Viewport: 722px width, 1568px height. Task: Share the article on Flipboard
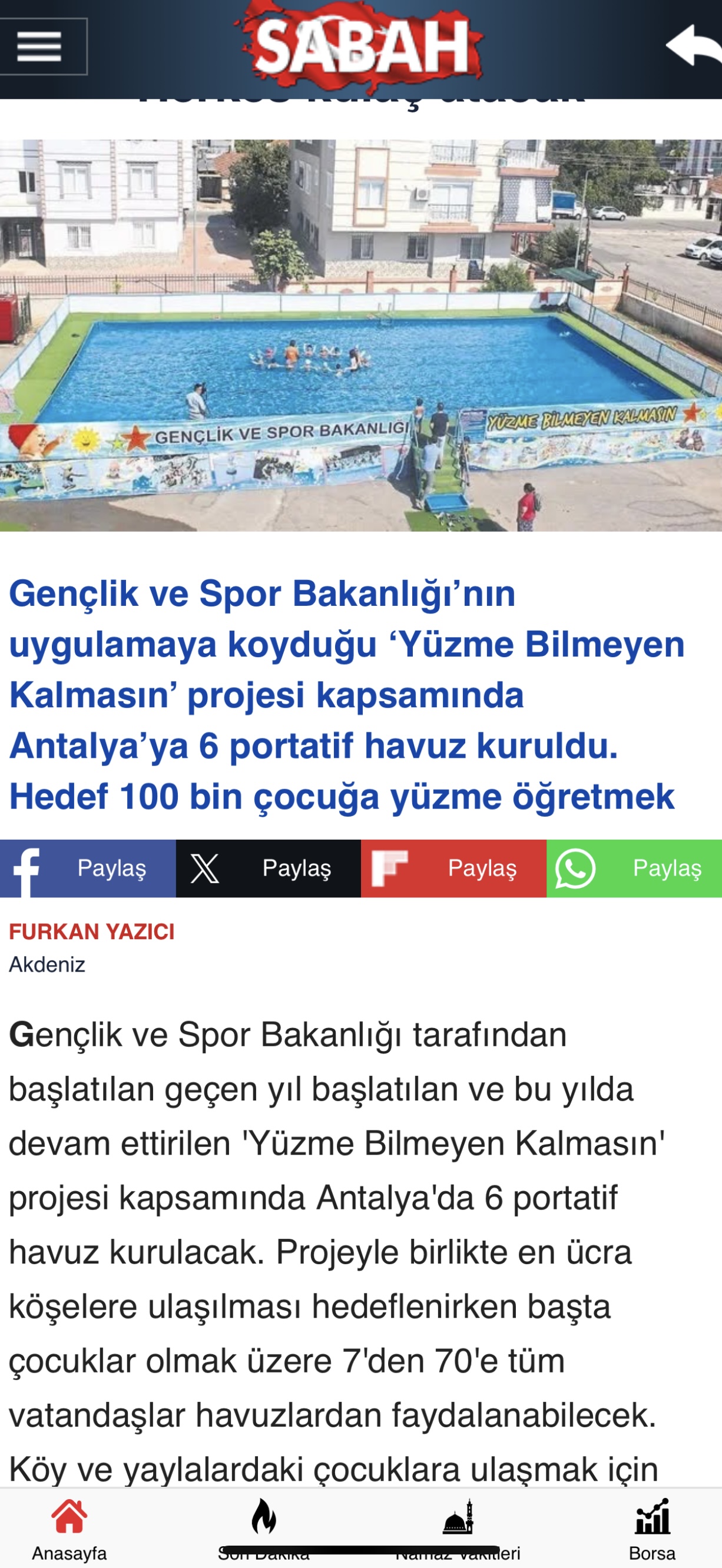coord(453,868)
